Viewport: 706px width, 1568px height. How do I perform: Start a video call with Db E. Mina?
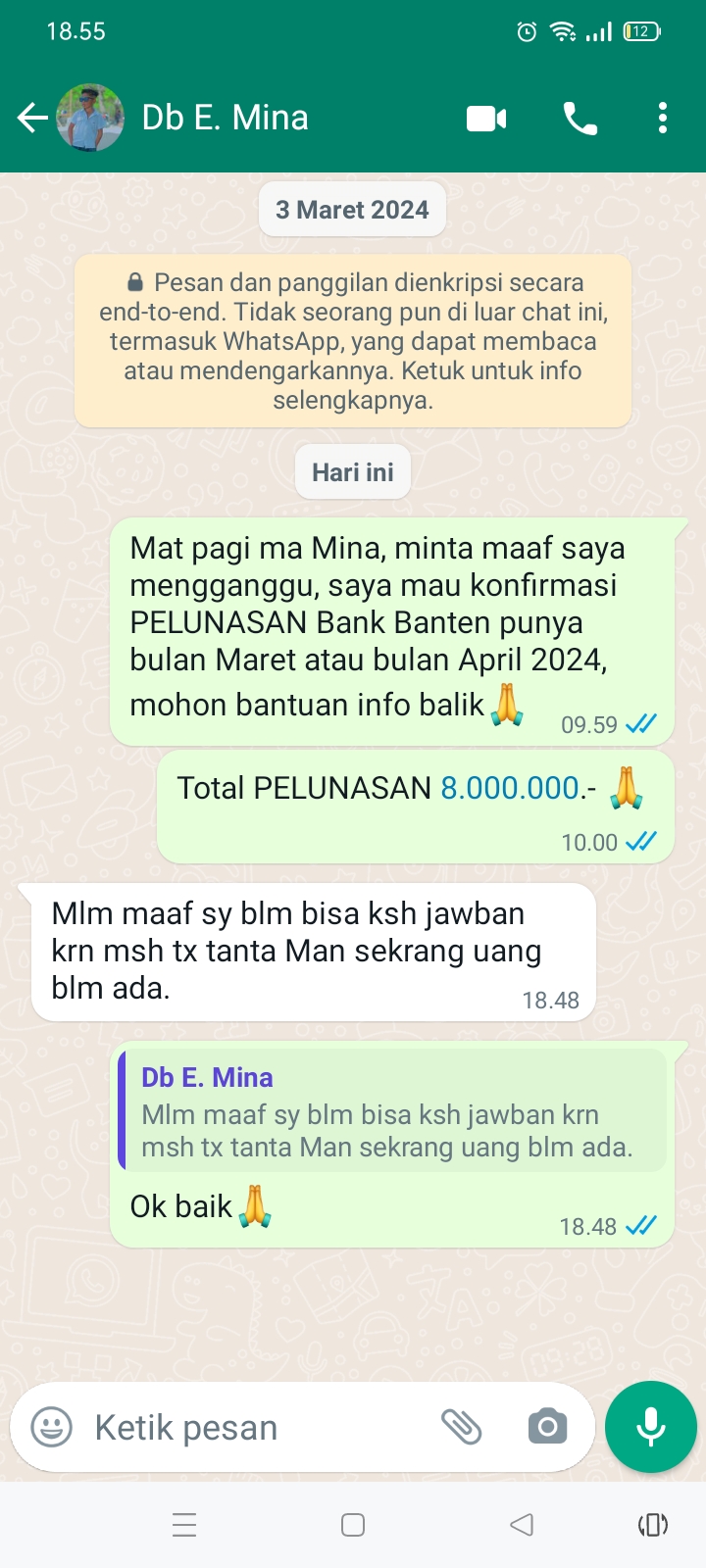[486, 119]
